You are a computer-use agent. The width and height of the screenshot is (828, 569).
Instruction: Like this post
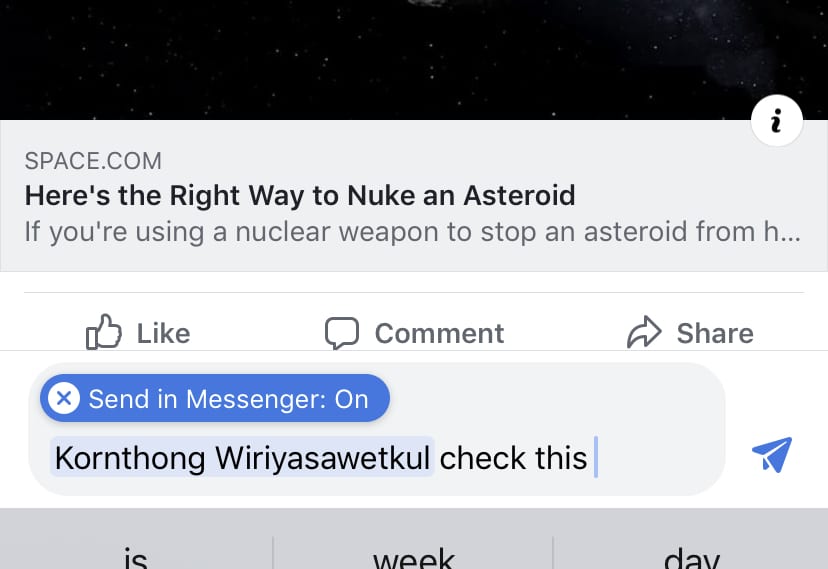point(138,333)
